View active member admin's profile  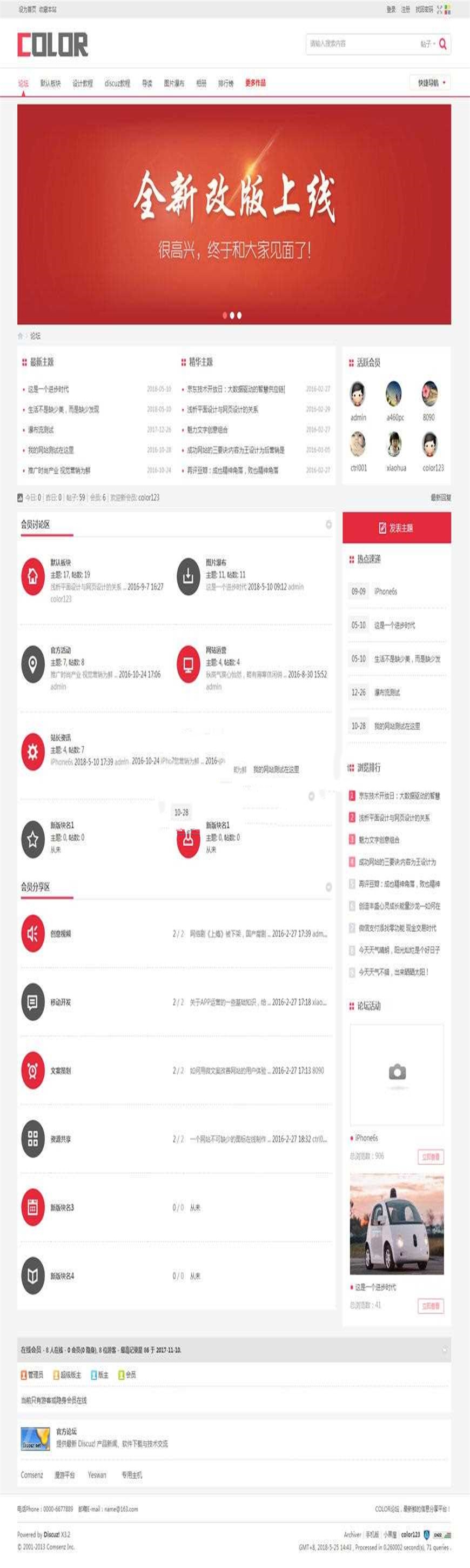click(358, 395)
